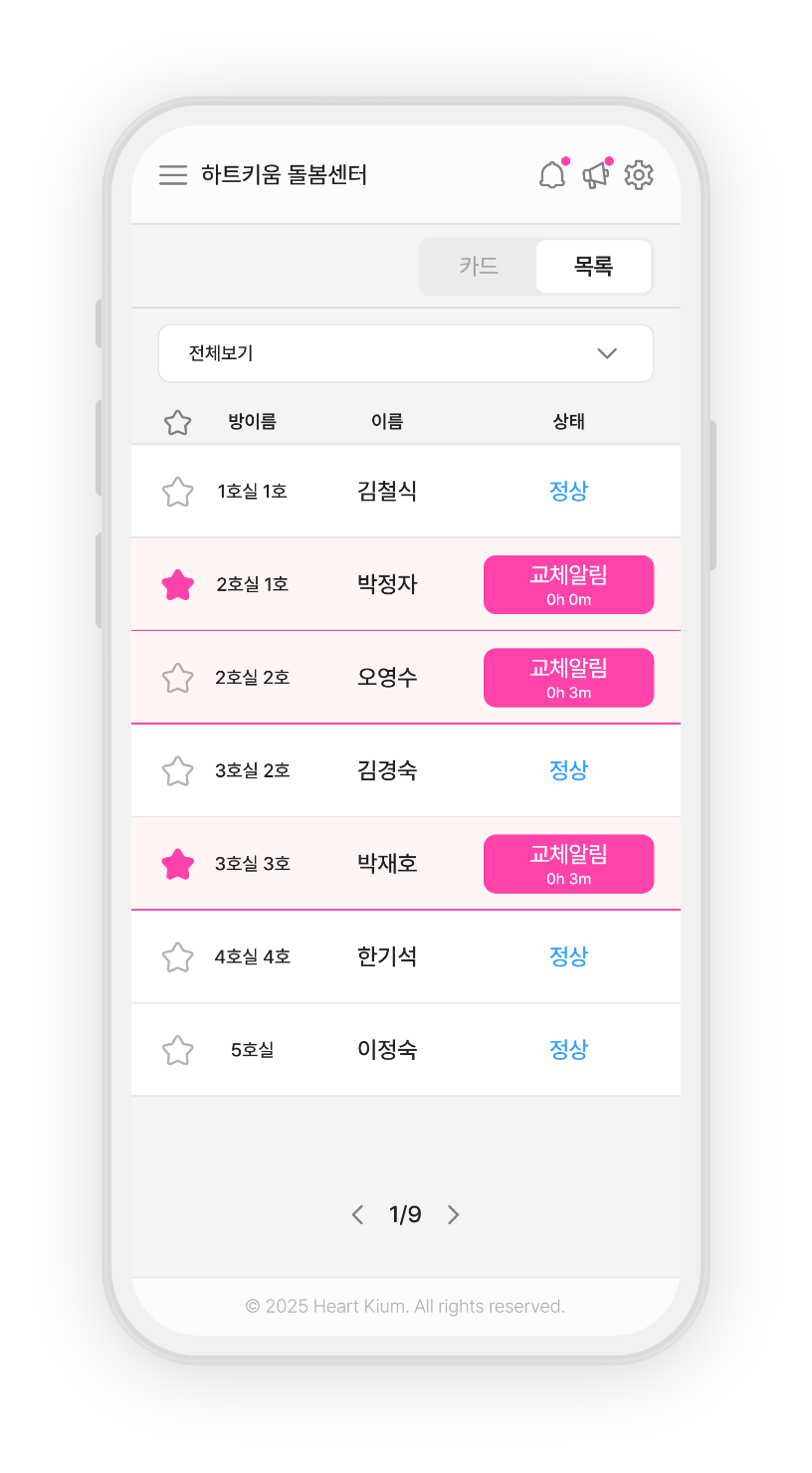The image size is (812, 1473).
Task: Open the announcements megaphone
Action: (x=595, y=176)
